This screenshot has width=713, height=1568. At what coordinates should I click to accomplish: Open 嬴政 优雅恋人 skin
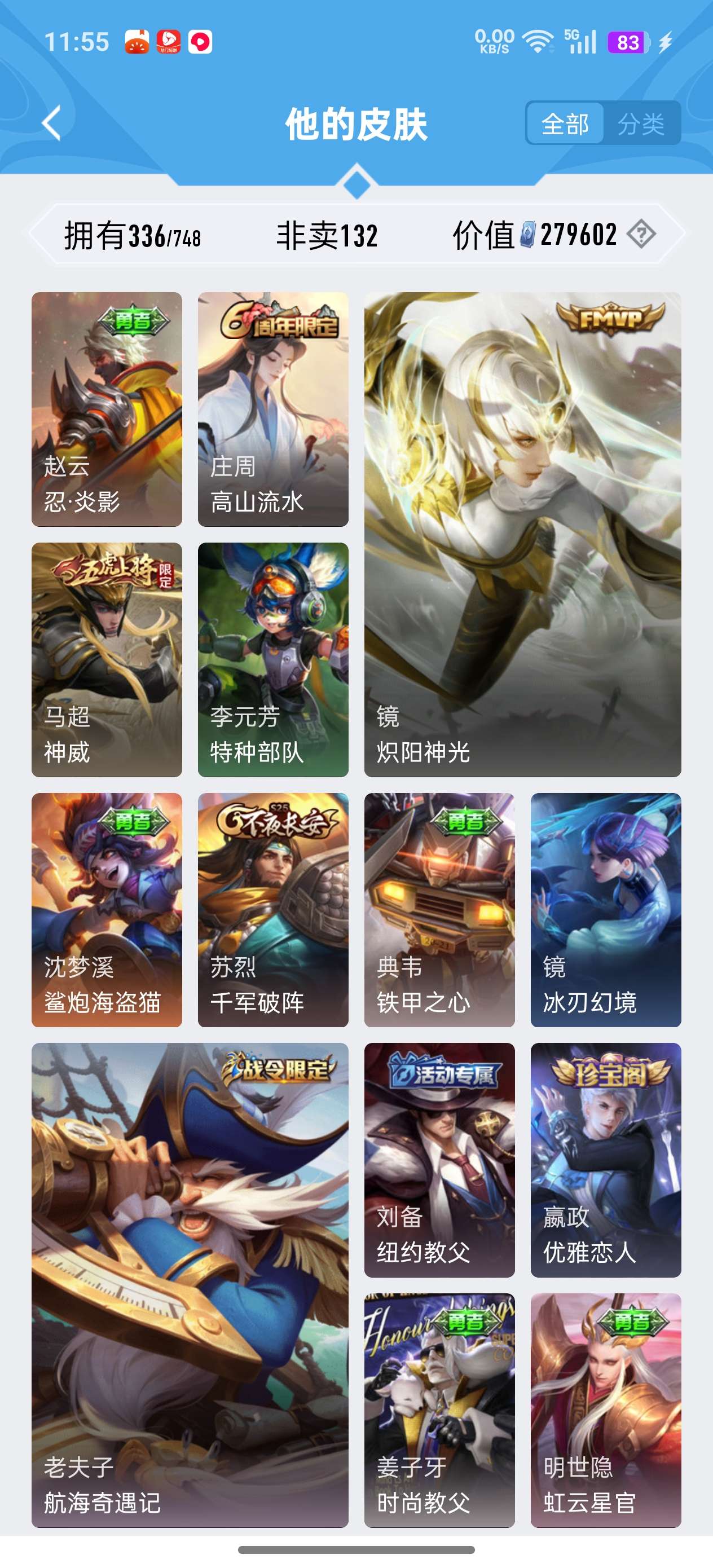click(x=605, y=1160)
